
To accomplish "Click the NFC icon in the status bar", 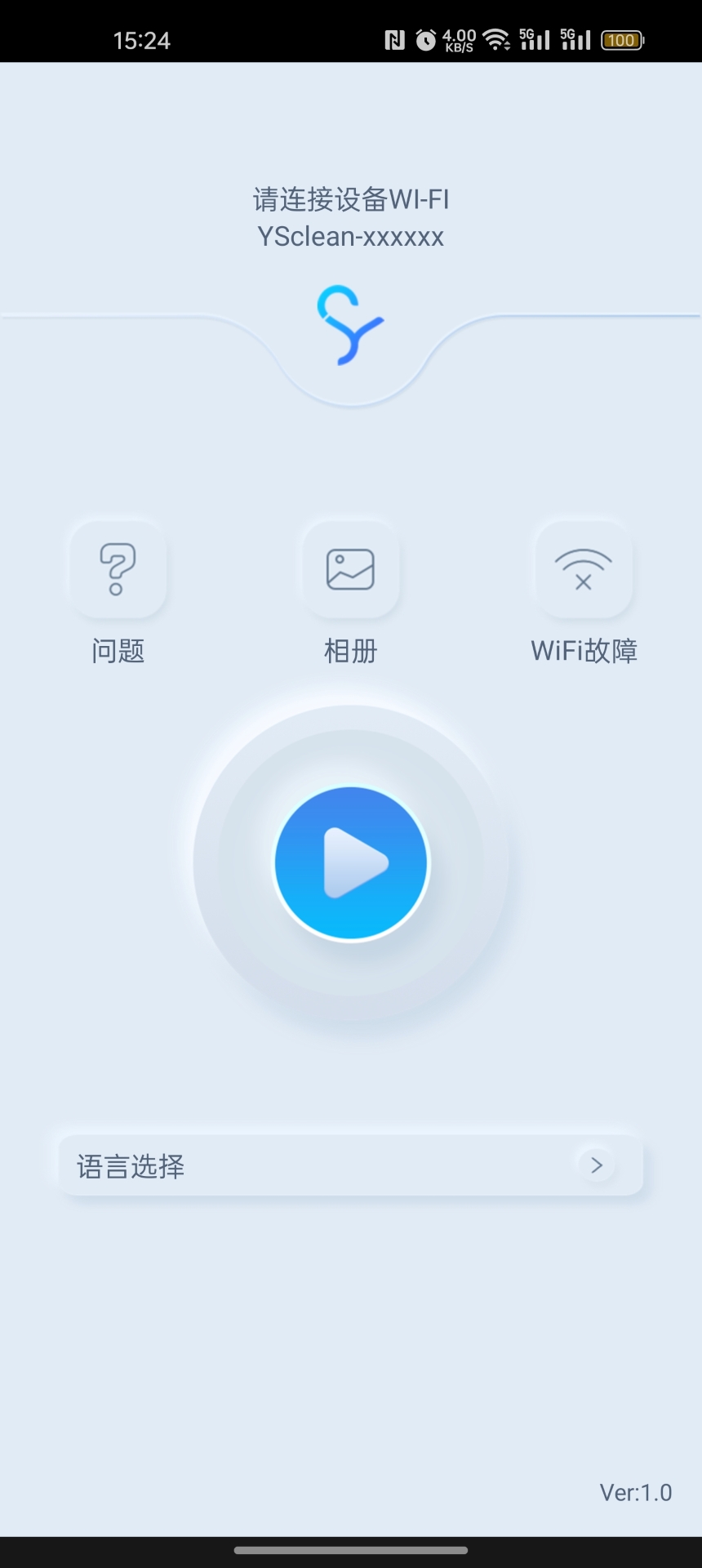I will tap(395, 39).
